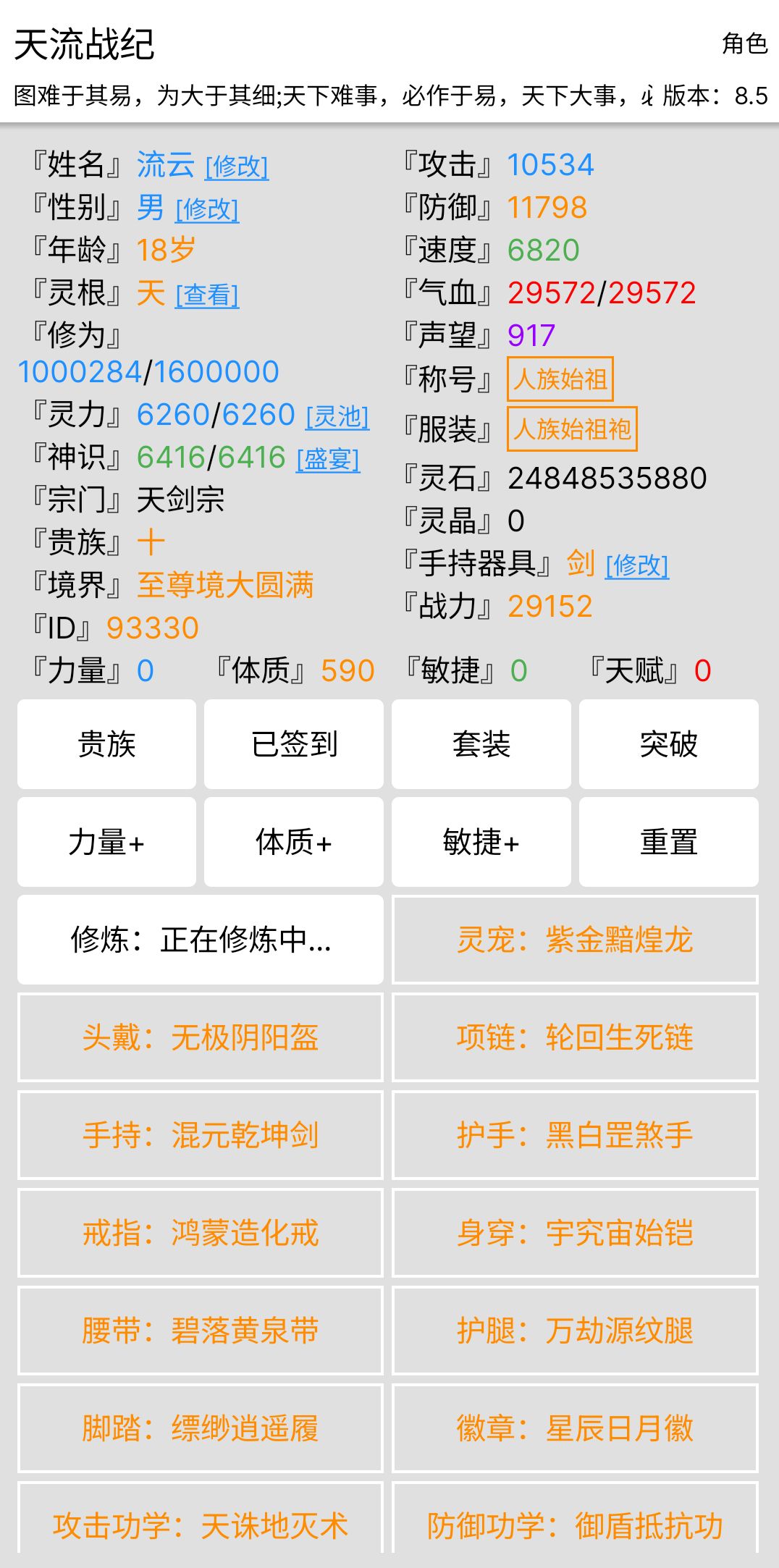
Task: Click 修改 link to change name 流云
Action: (x=236, y=165)
